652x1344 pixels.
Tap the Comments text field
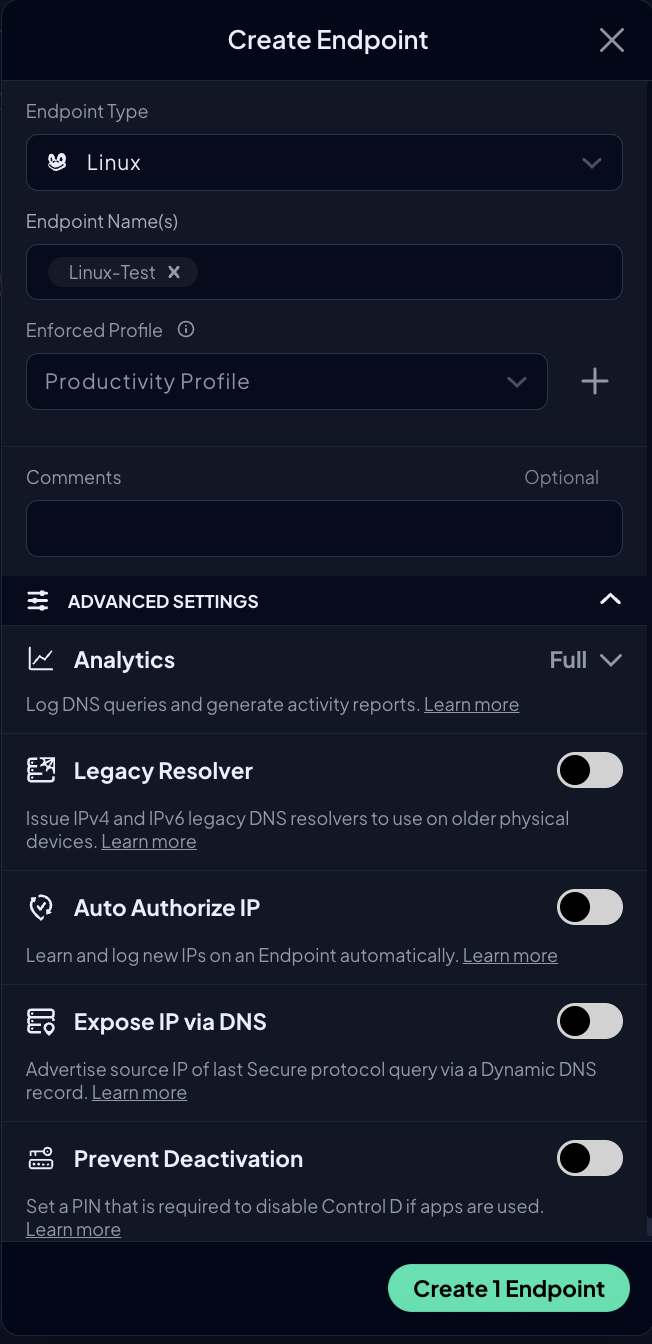pyautogui.click(x=324, y=528)
